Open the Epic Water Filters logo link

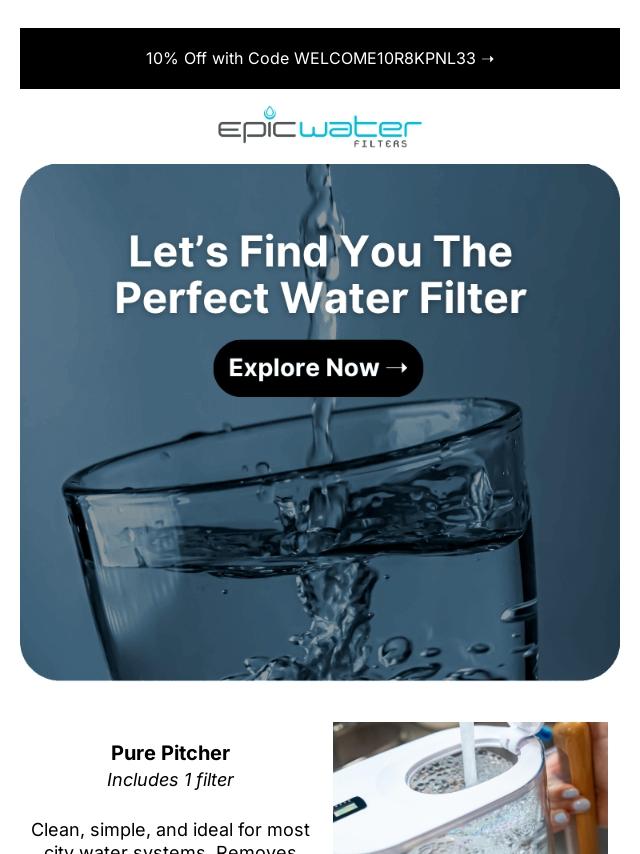(x=320, y=128)
